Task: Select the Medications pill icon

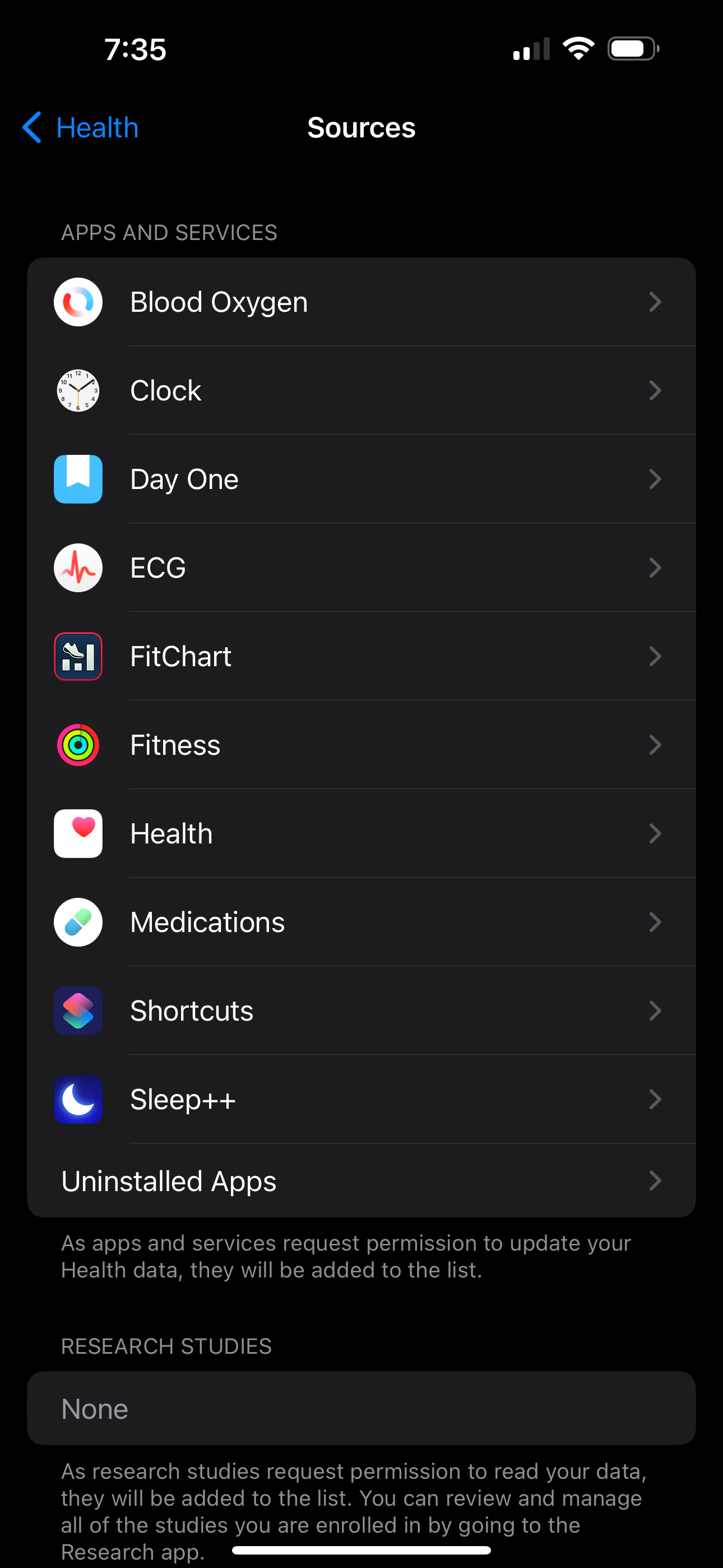Action: pyautogui.click(x=78, y=922)
